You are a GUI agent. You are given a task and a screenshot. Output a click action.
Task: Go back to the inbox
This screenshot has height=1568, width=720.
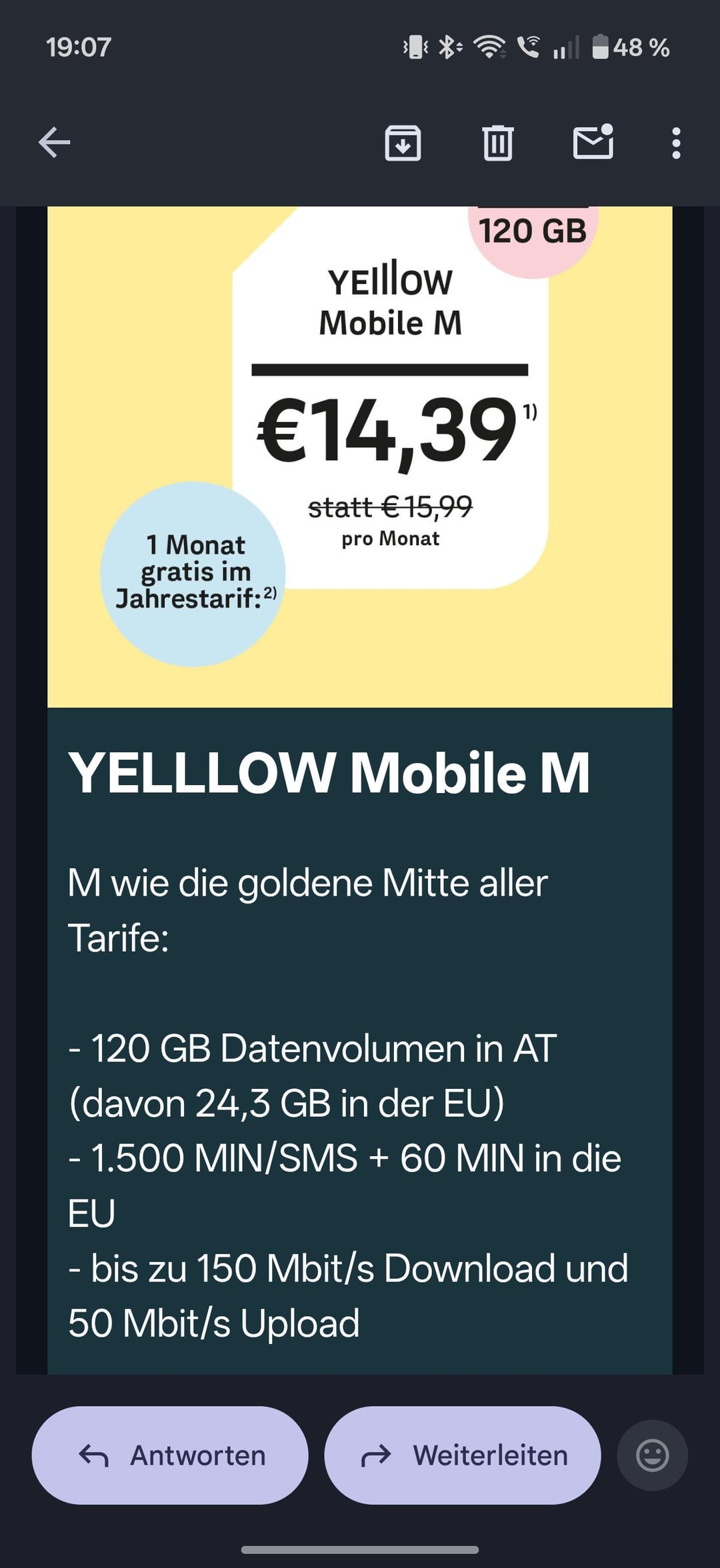(55, 143)
